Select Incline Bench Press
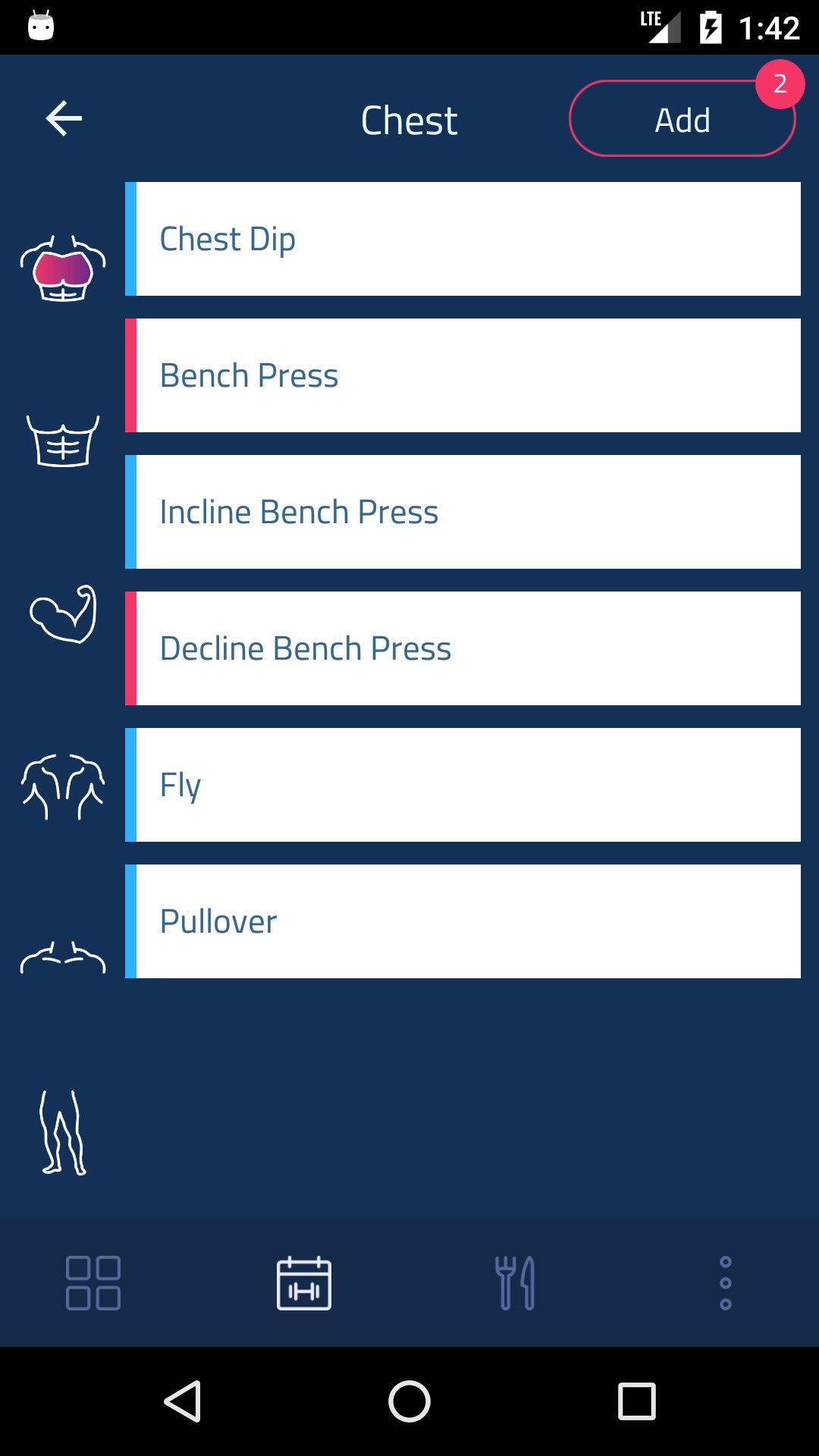819x1456 pixels. pyautogui.click(x=463, y=512)
